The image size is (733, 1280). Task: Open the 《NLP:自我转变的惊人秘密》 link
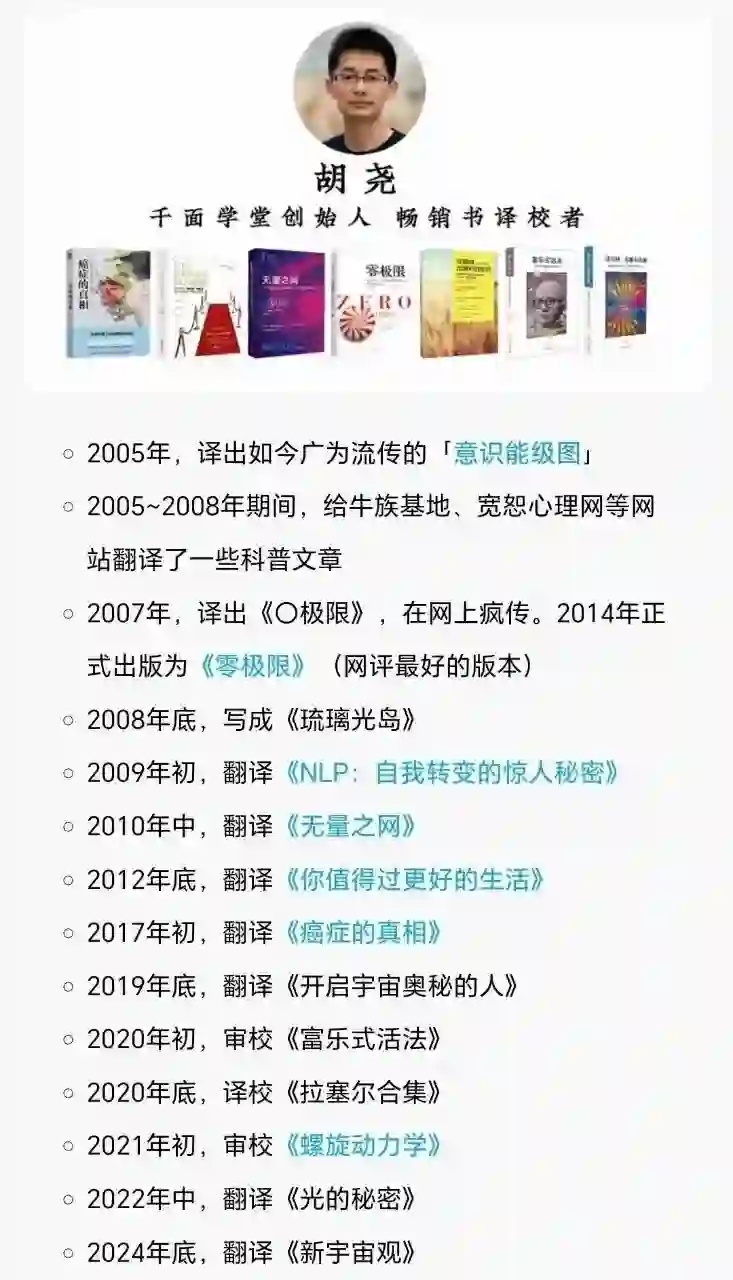point(452,772)
